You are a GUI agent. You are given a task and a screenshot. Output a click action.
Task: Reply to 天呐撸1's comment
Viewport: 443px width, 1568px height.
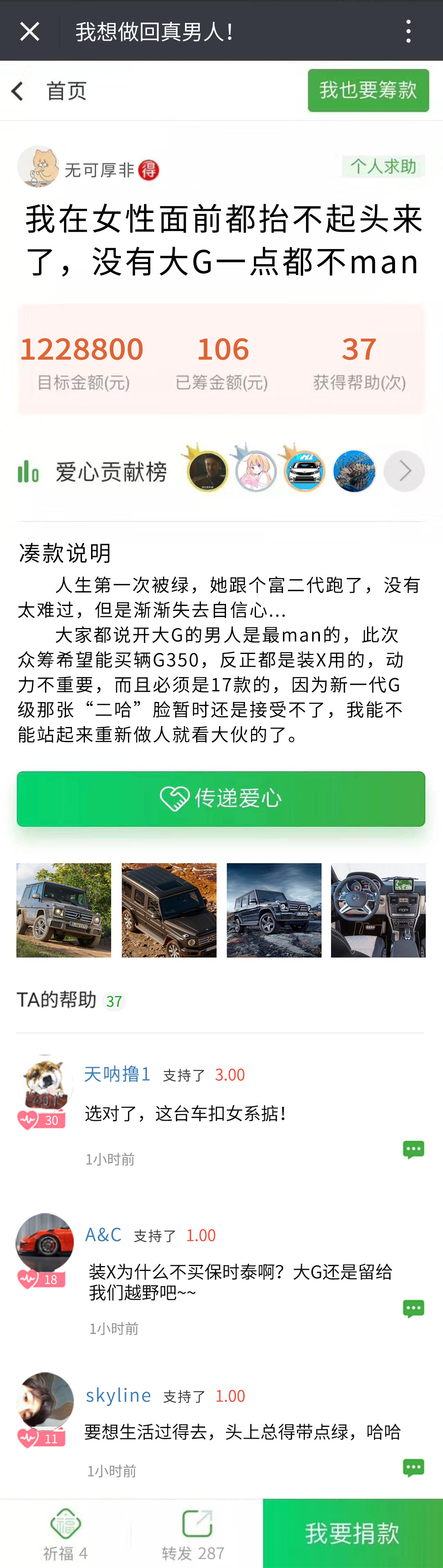(x=413, y=1150)
